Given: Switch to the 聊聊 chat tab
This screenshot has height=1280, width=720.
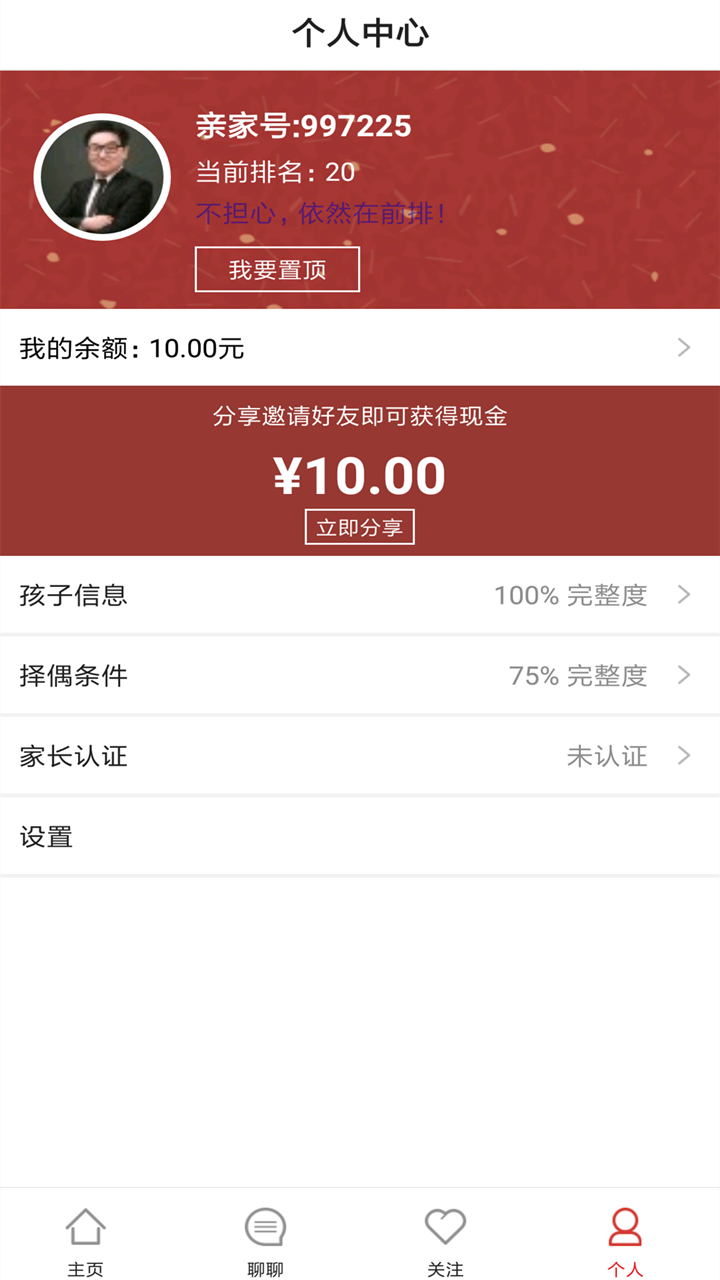Looking at the screenshot, I should [265, 1240].
